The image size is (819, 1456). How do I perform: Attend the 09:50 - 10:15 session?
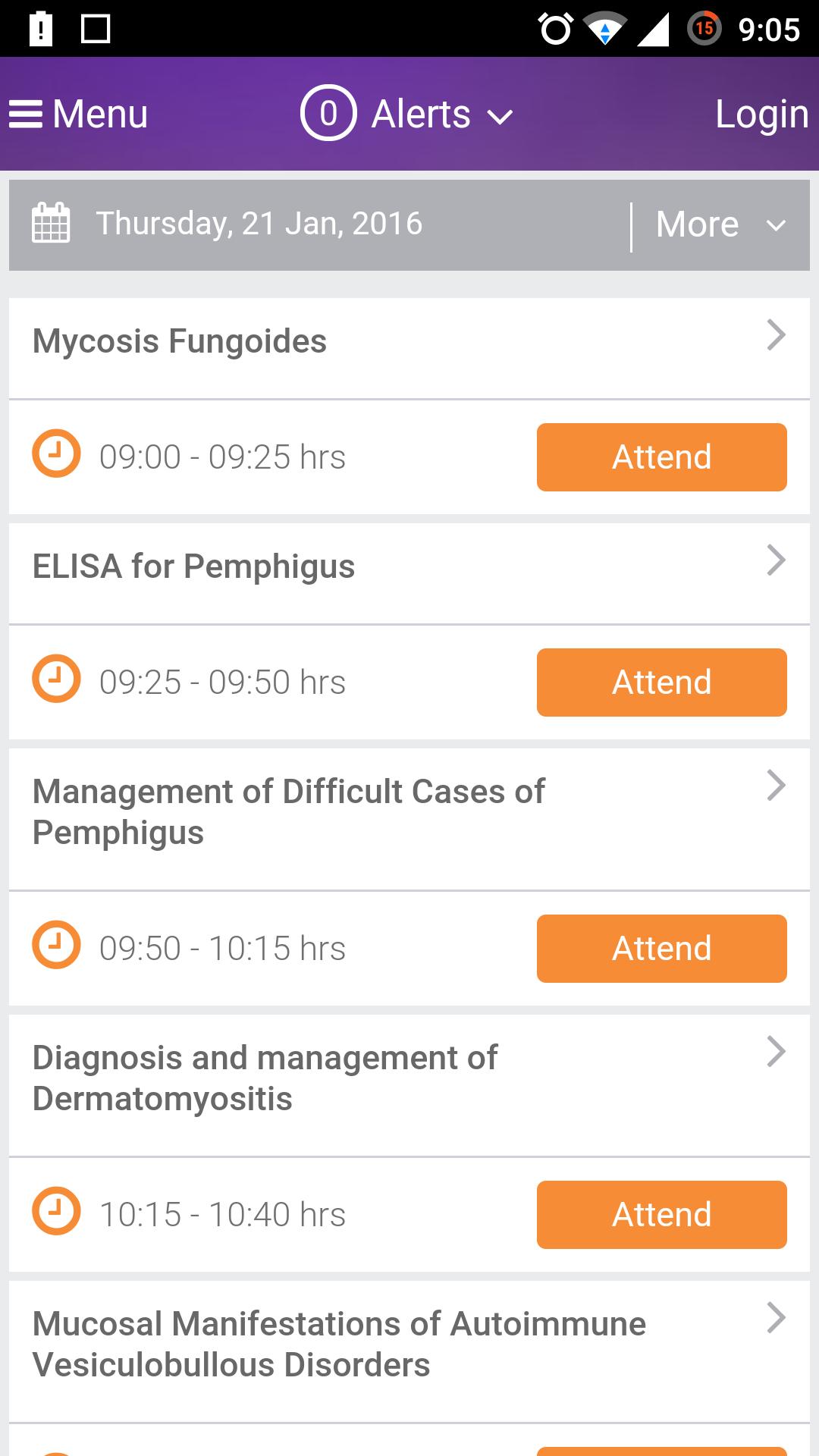click(x=661, y=949)
